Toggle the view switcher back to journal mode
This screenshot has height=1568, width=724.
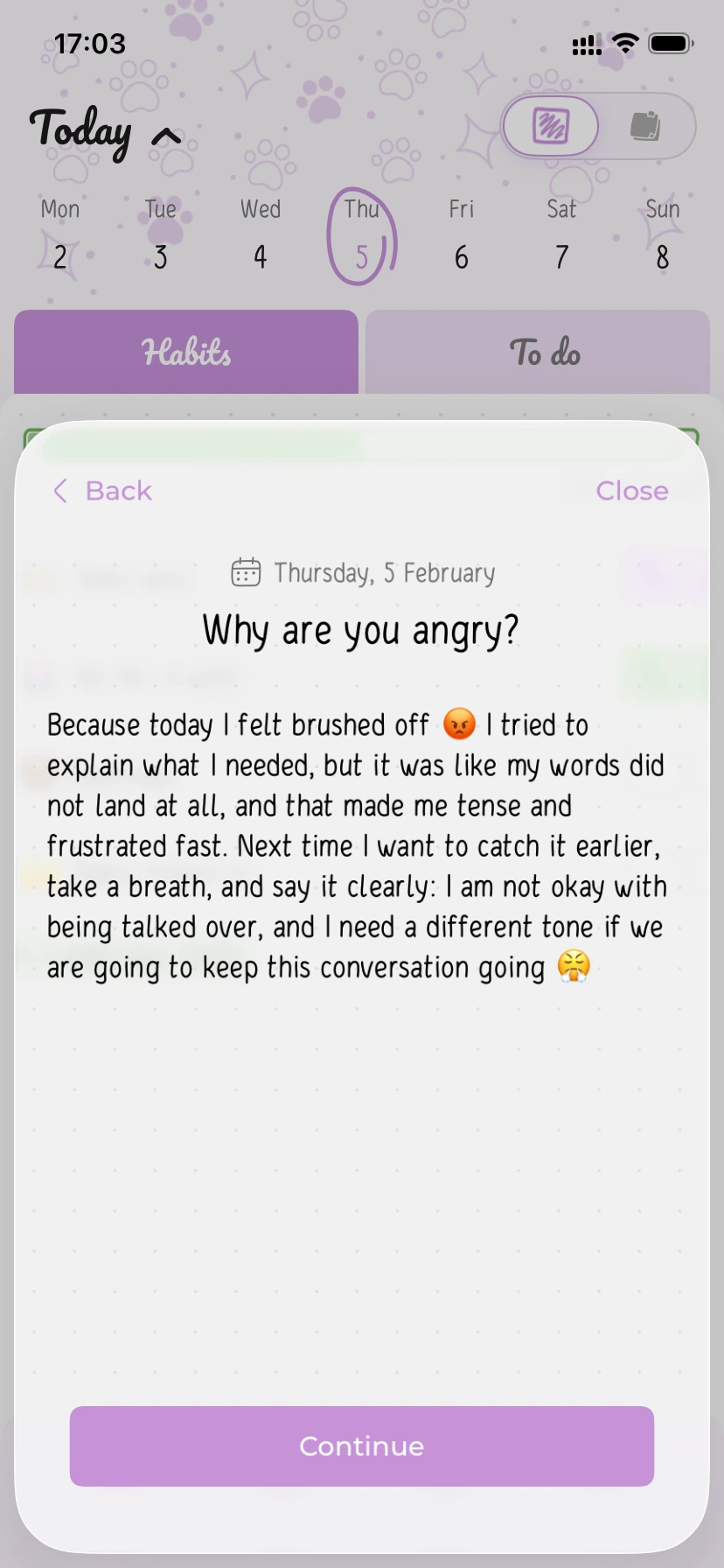551,126
